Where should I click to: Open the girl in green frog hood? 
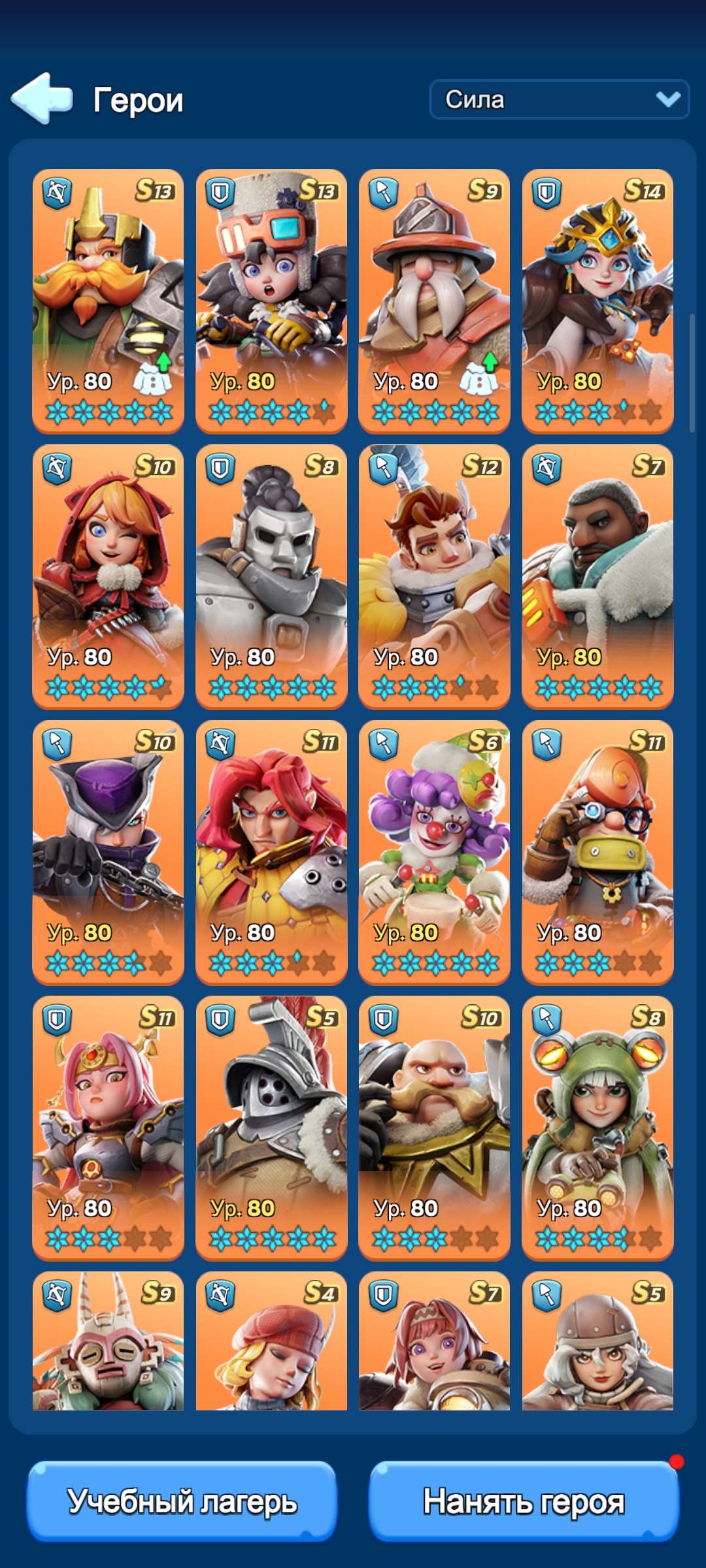coord(597,1128)
